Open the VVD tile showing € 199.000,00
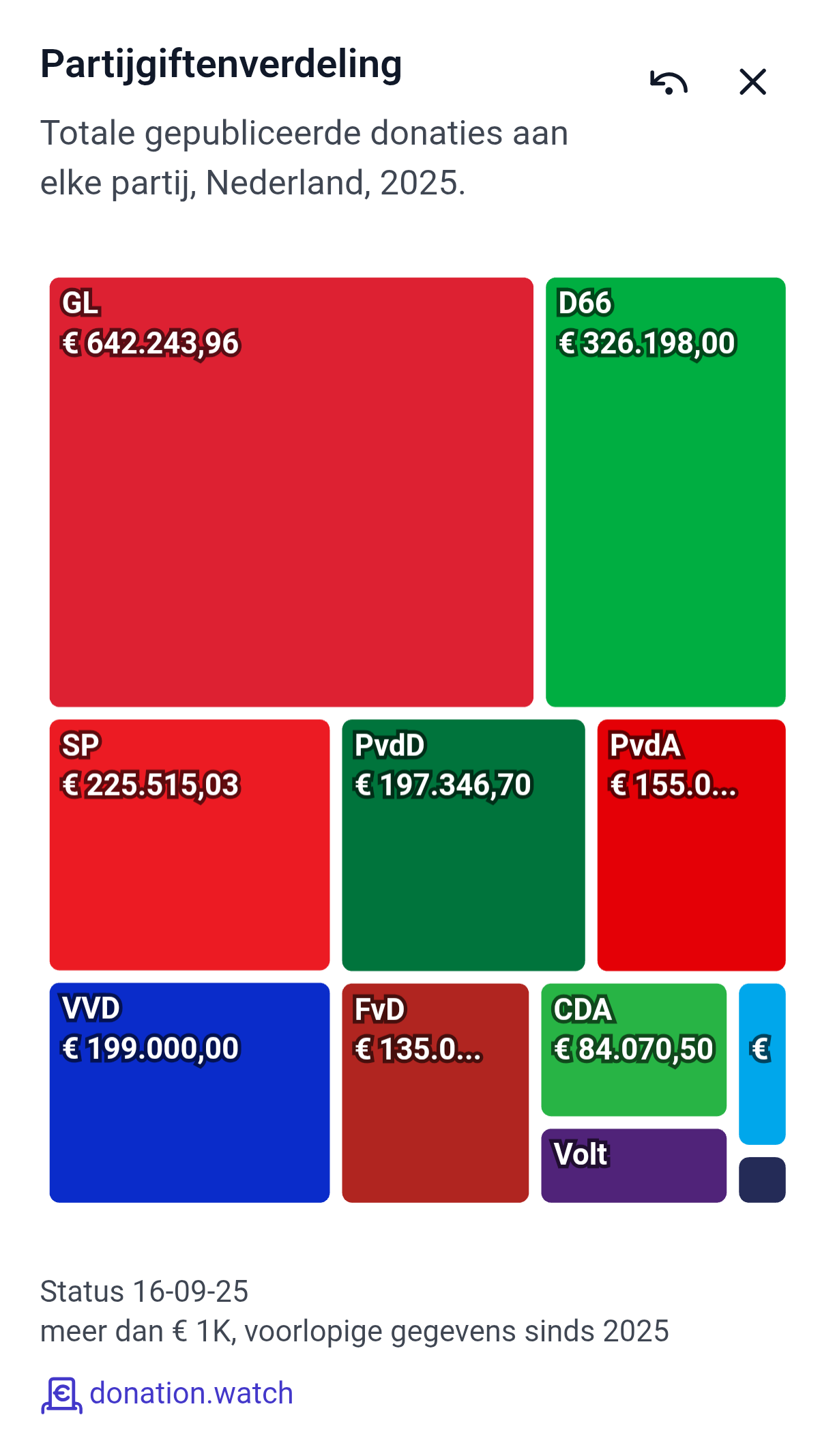 coord(190,1092)
